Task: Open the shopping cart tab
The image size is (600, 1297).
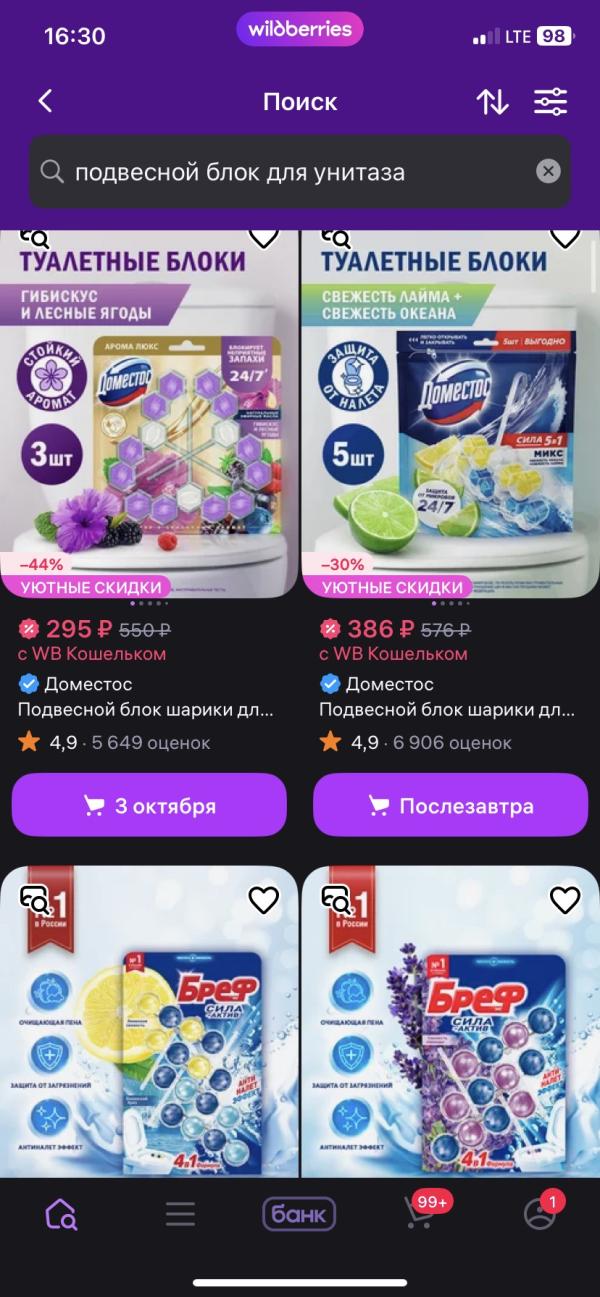Action: pyautogui.click(x=420, y=1212)
